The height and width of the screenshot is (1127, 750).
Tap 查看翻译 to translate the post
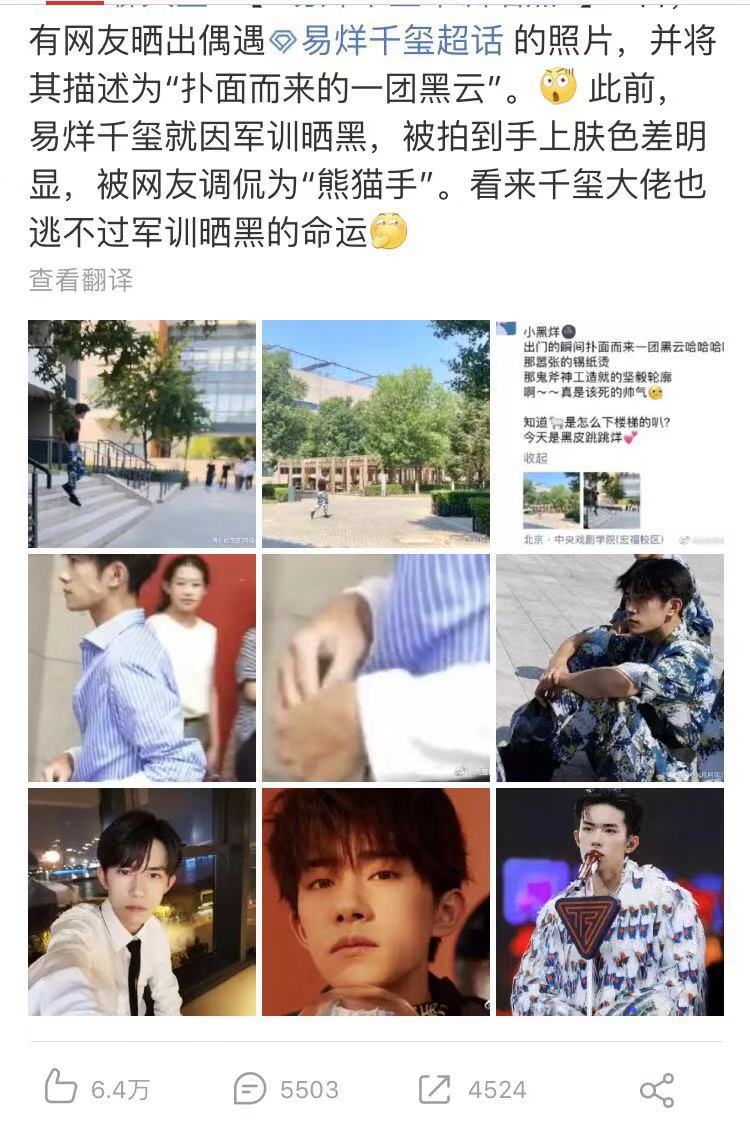[x=80, y=280]
